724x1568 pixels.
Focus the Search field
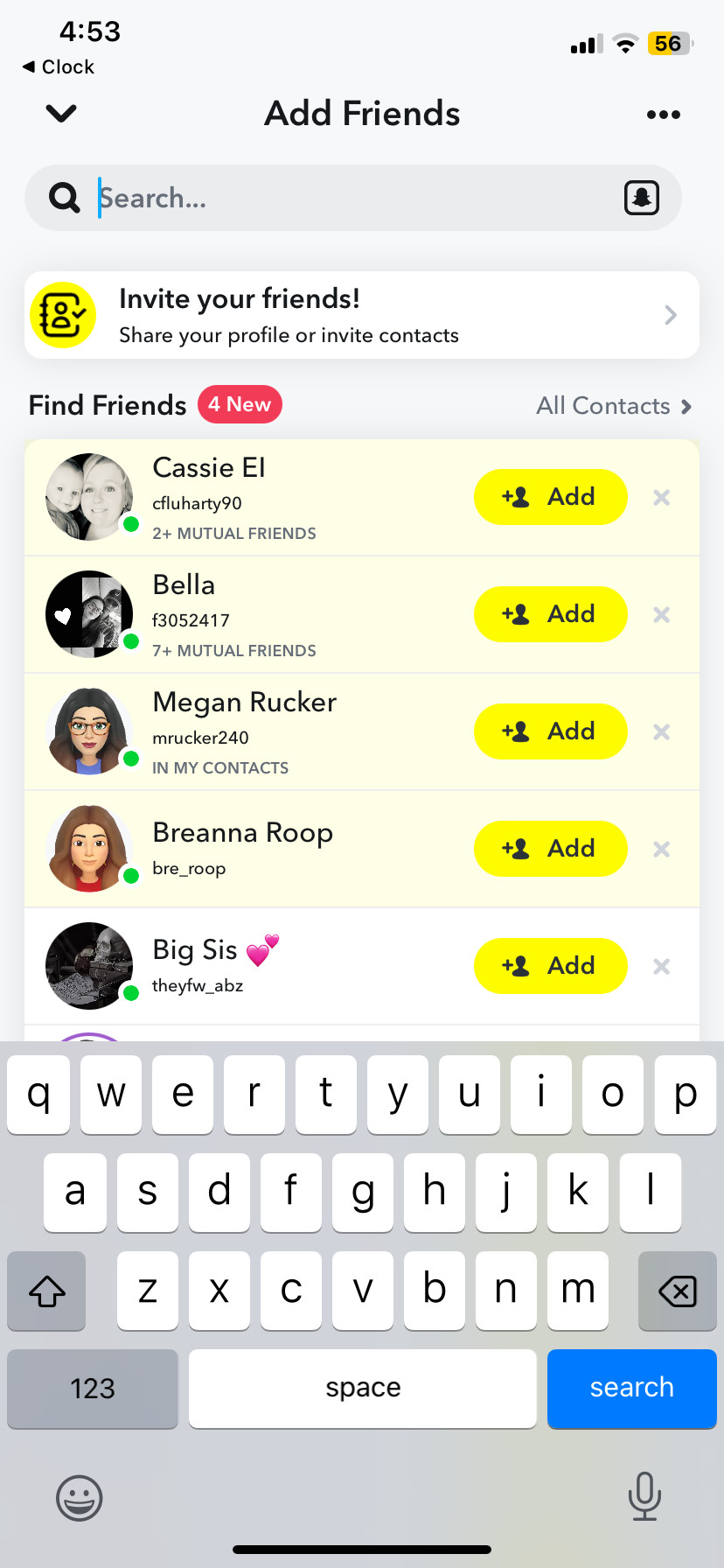point(353,198)
